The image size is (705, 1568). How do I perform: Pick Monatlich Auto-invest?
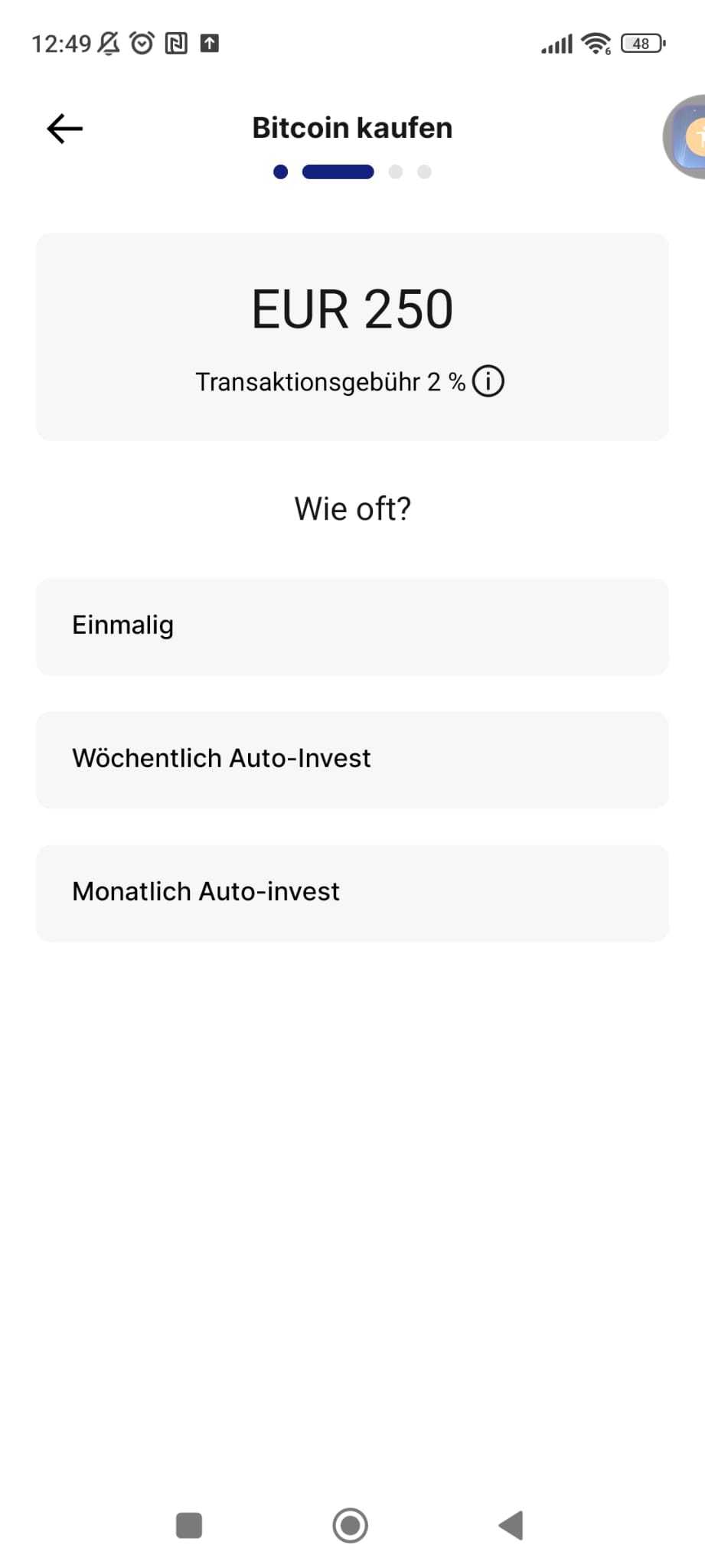352,893
